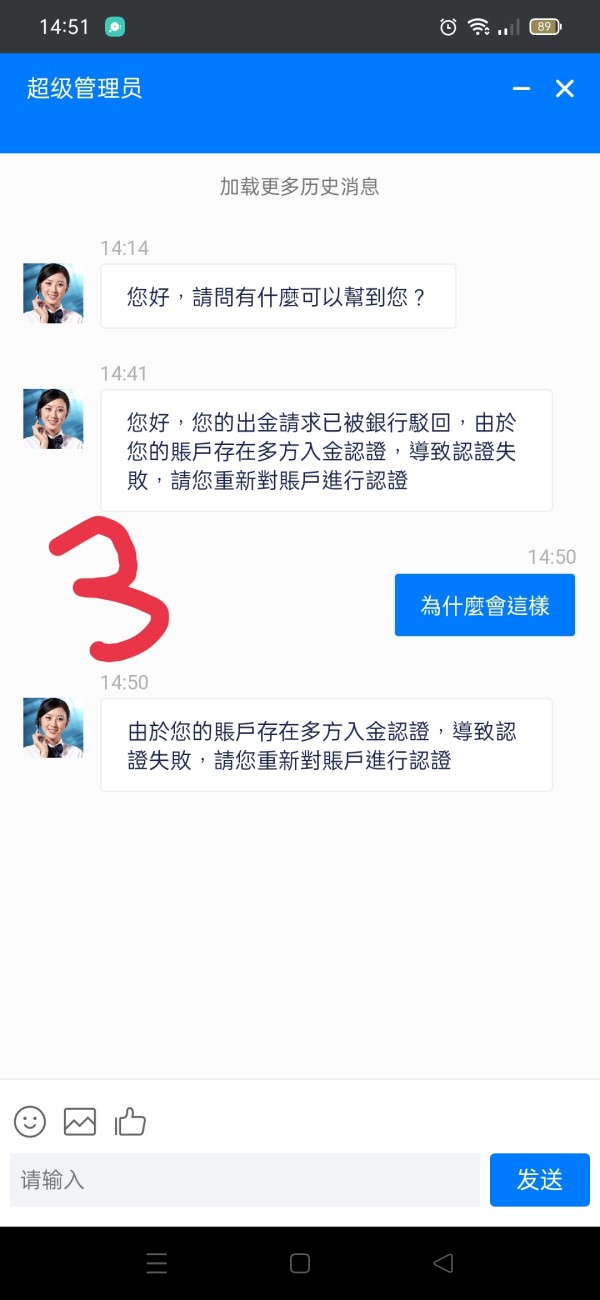Screen dimensions: 600x1300
Task: Focus the 请输入 message field
Action: coord(245,1180)
